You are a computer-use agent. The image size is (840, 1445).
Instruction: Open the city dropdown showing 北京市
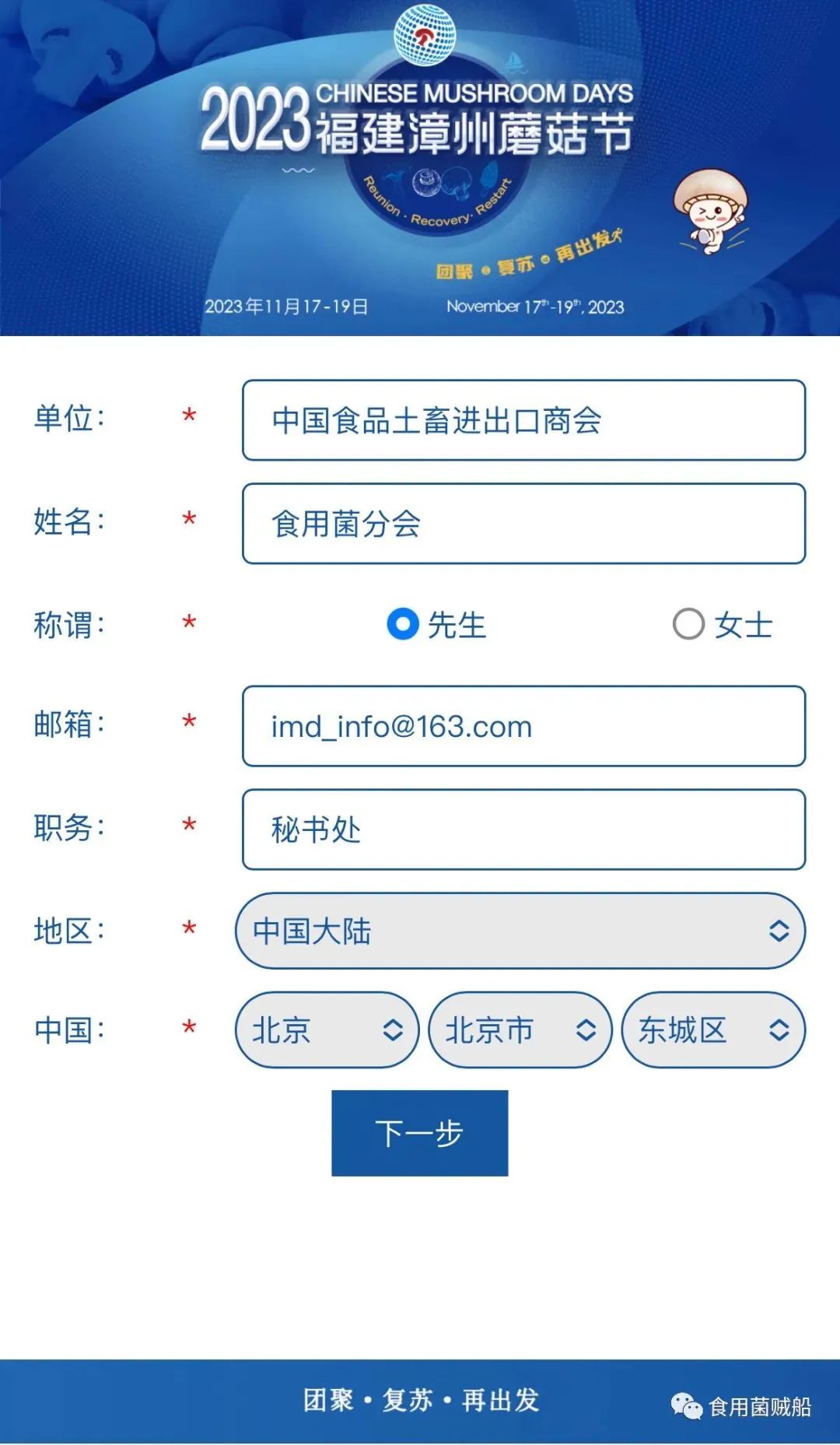pos(520,1029)
